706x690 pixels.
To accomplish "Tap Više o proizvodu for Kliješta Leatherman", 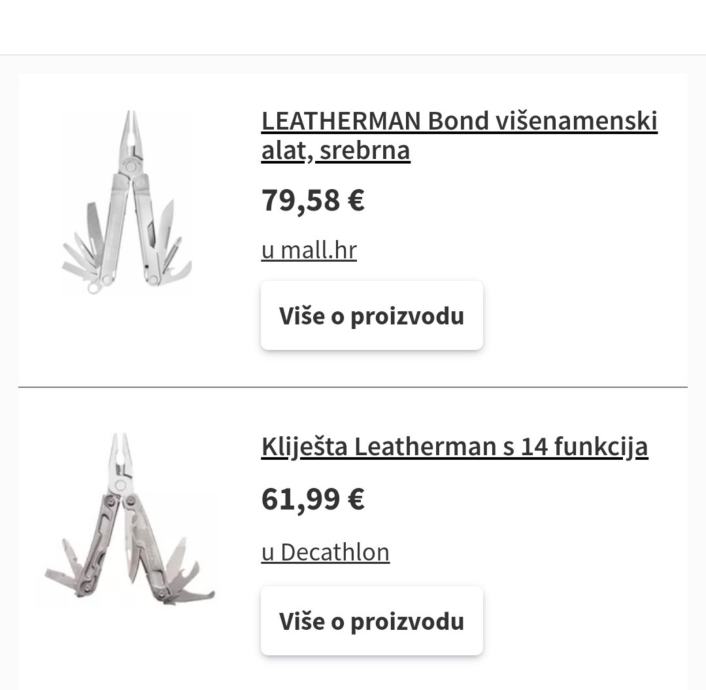I will click(x=371, y=621).
